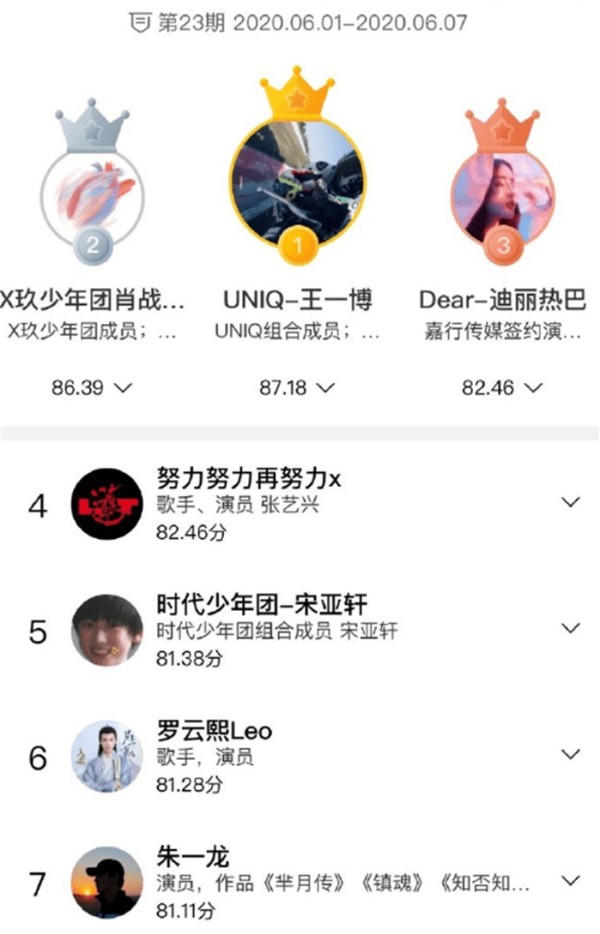
Task: Expand details for 时代少年团-宋亚轩
Action: click(x=571, y=628)
